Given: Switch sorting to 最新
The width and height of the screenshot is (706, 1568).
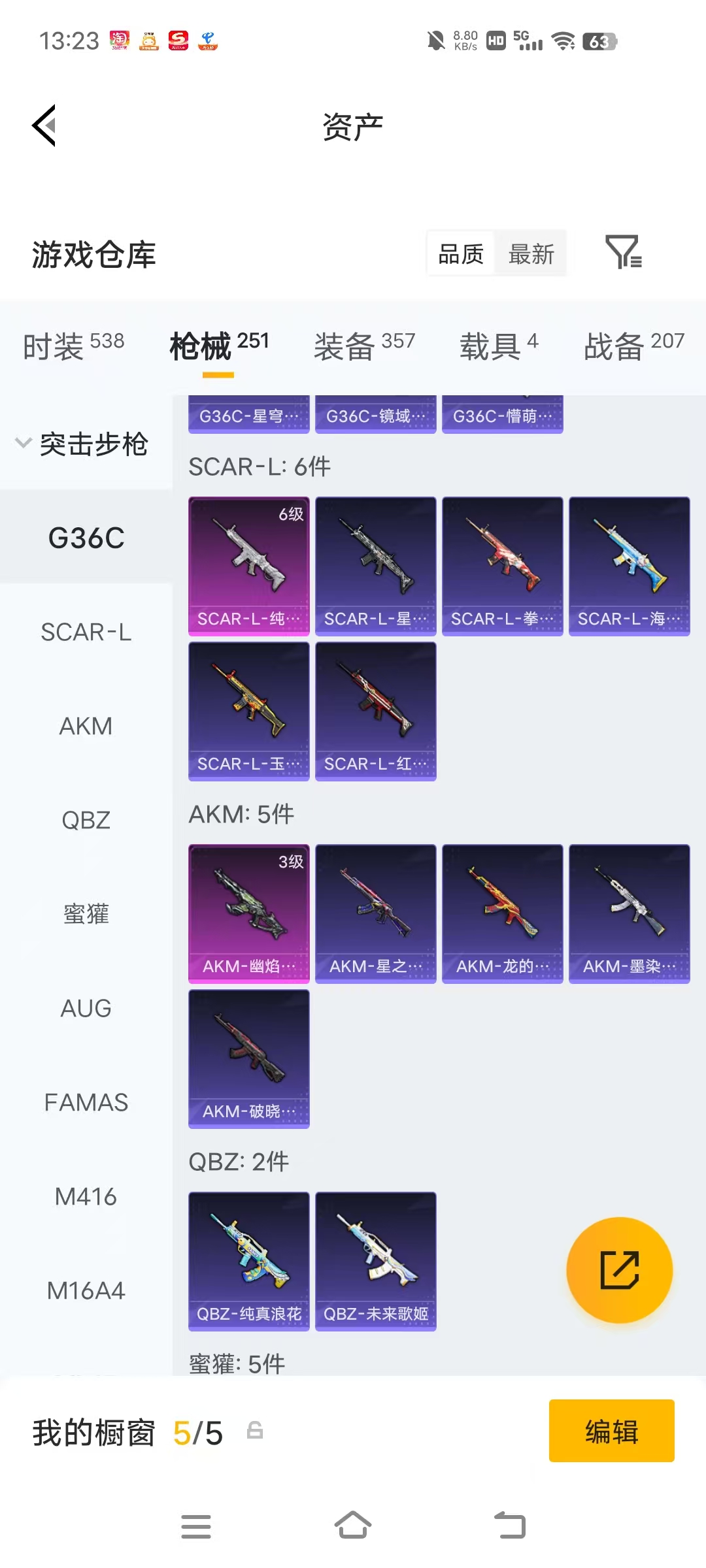Looking at the screenshot, I should coord(531,253).
